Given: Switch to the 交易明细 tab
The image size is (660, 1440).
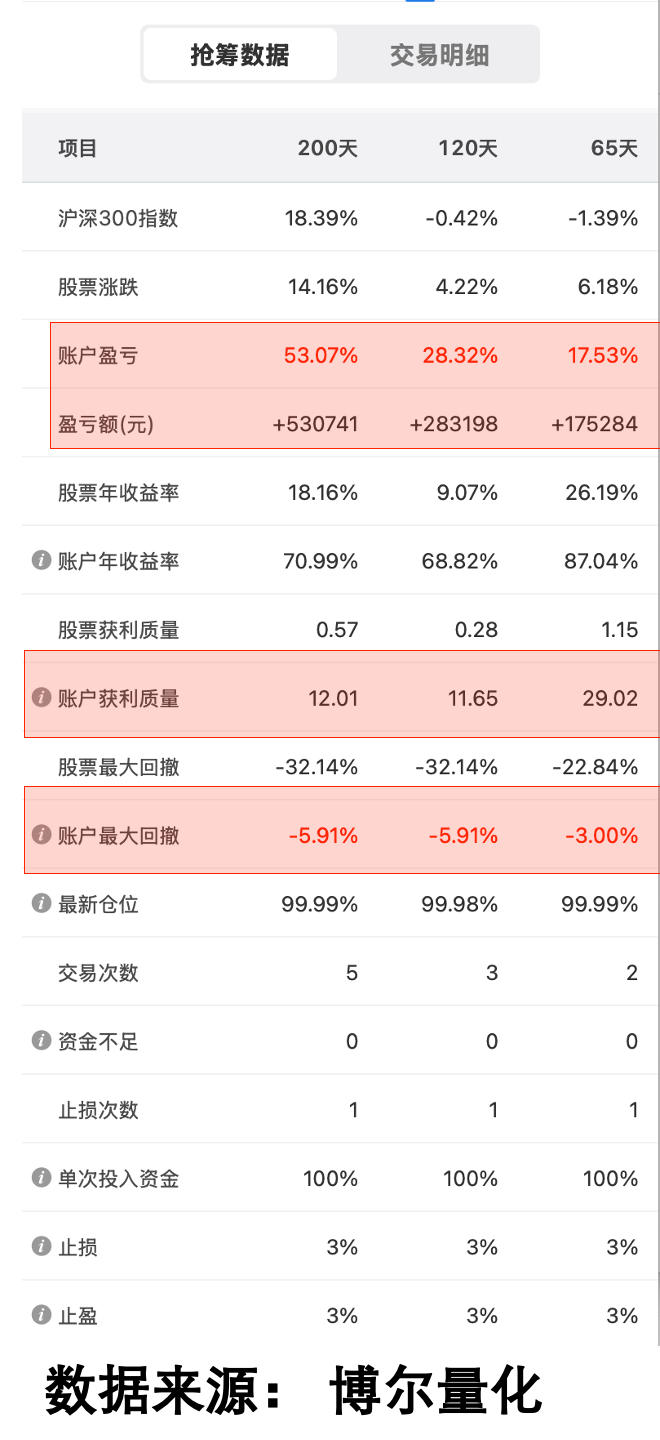Looking at the screenshot, I should (439, 54).
